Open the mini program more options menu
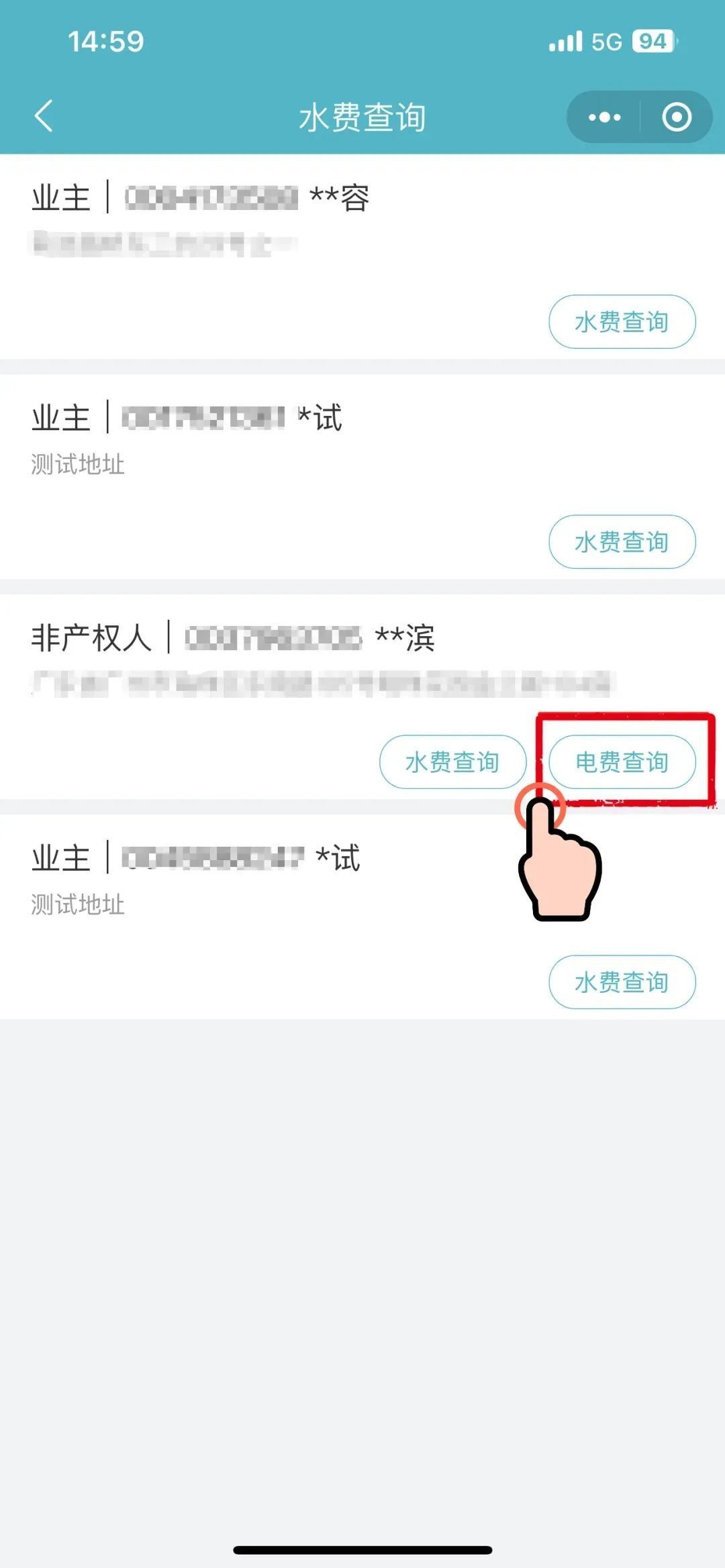Image resolution: width=725 pixels, height=1568 pixels. [604, 117]
